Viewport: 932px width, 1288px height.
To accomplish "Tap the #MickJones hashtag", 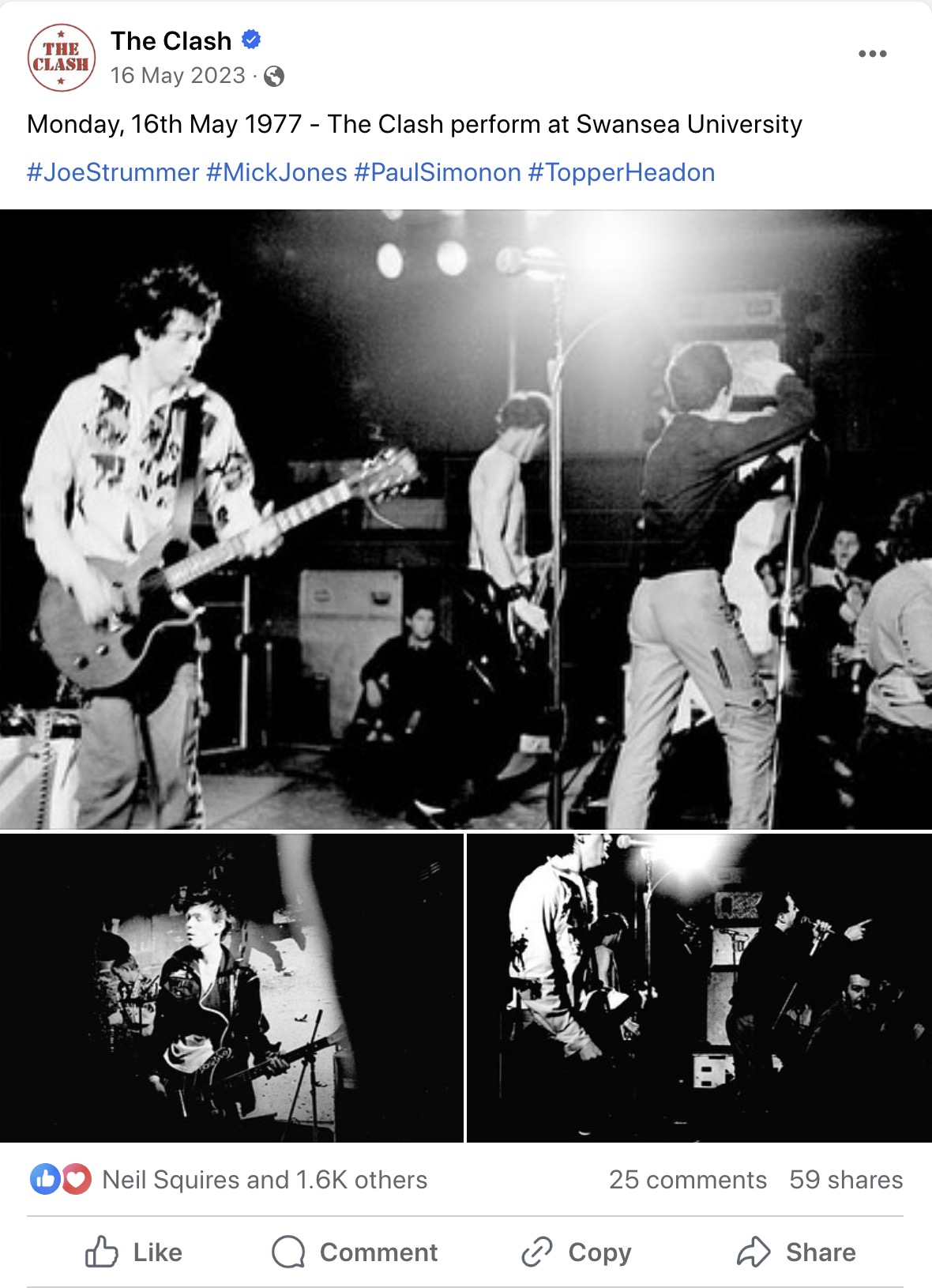I will (276, 172).
